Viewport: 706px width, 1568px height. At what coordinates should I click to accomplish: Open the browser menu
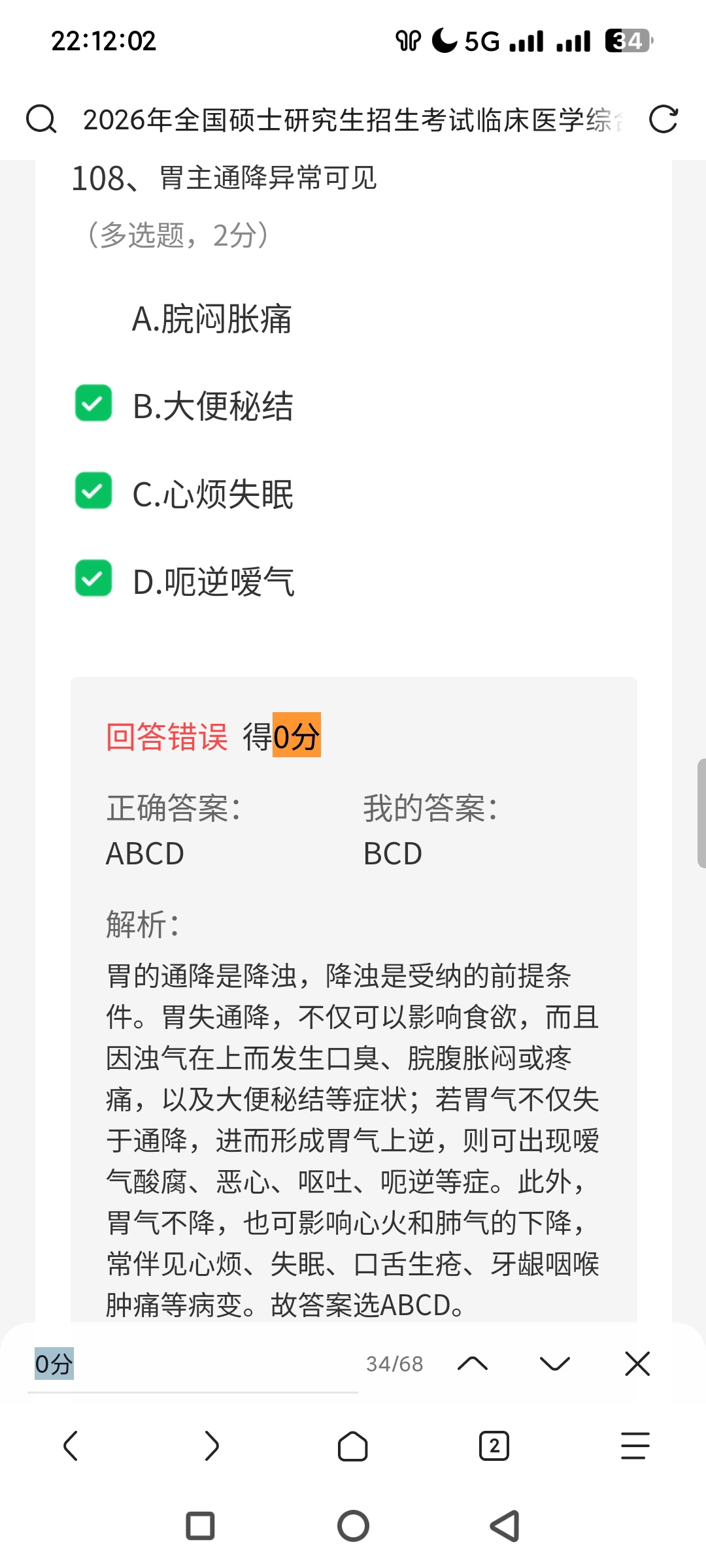click(x=635, y=1445)
